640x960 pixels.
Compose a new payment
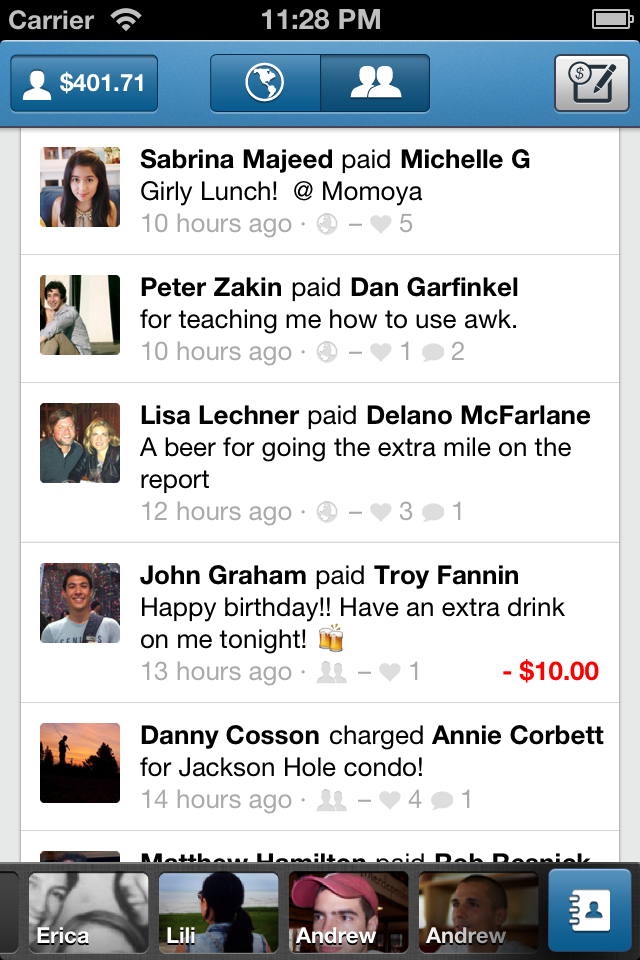point(591,83)
